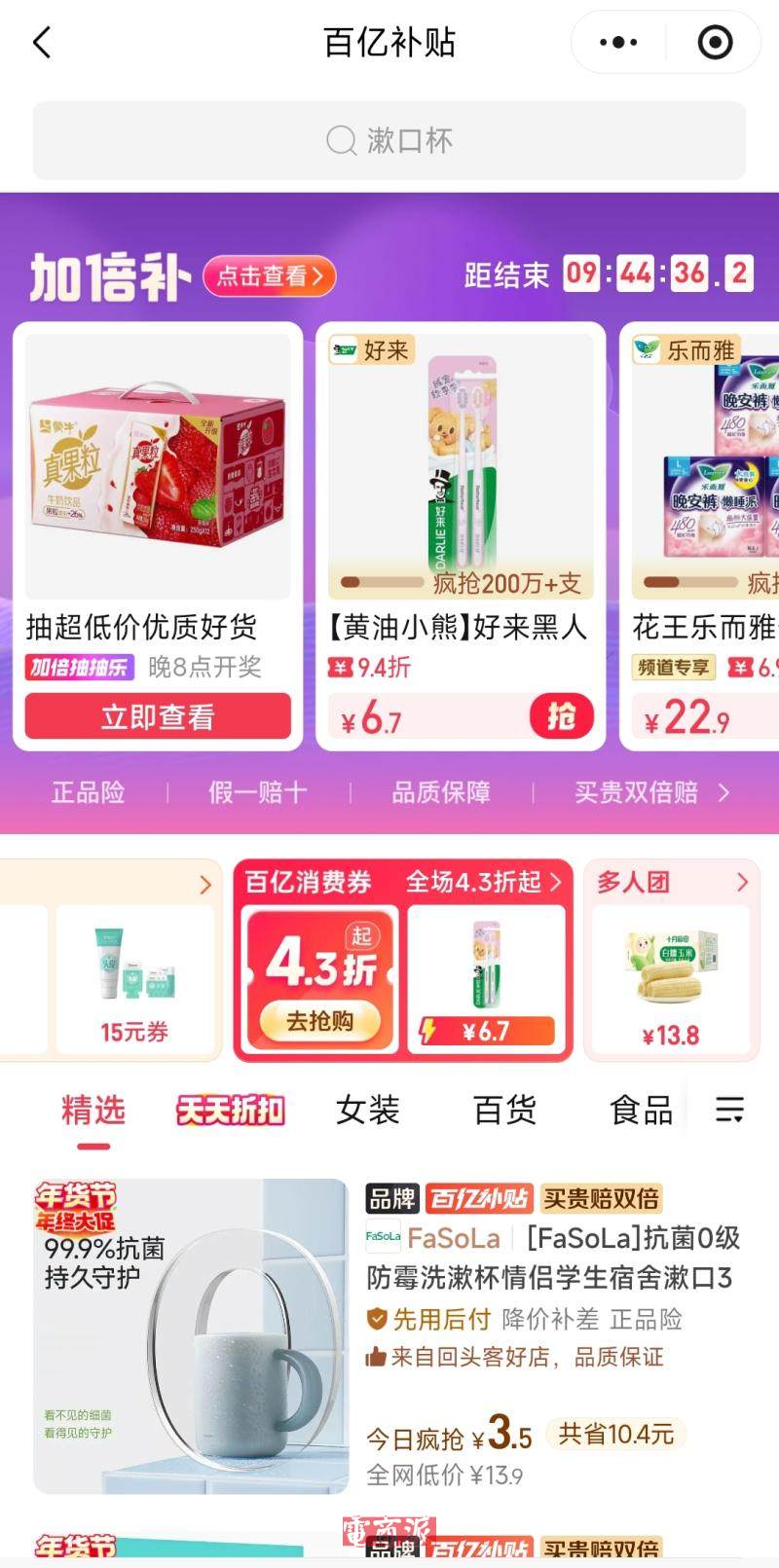Tap 点击查看 next to 加倍补

coord(269,276)
